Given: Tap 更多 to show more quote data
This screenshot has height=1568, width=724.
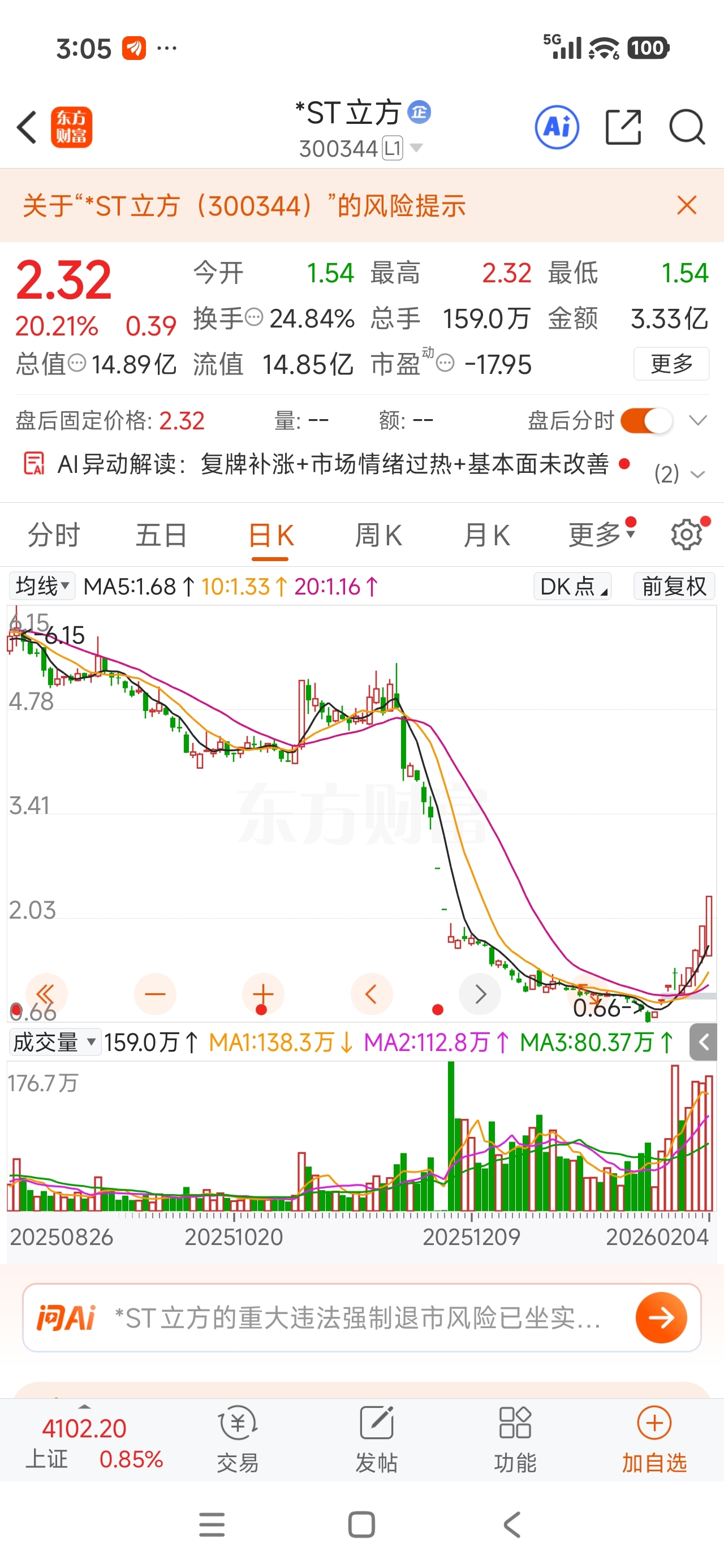Looking at the screenshot, I should coord(671,364).
